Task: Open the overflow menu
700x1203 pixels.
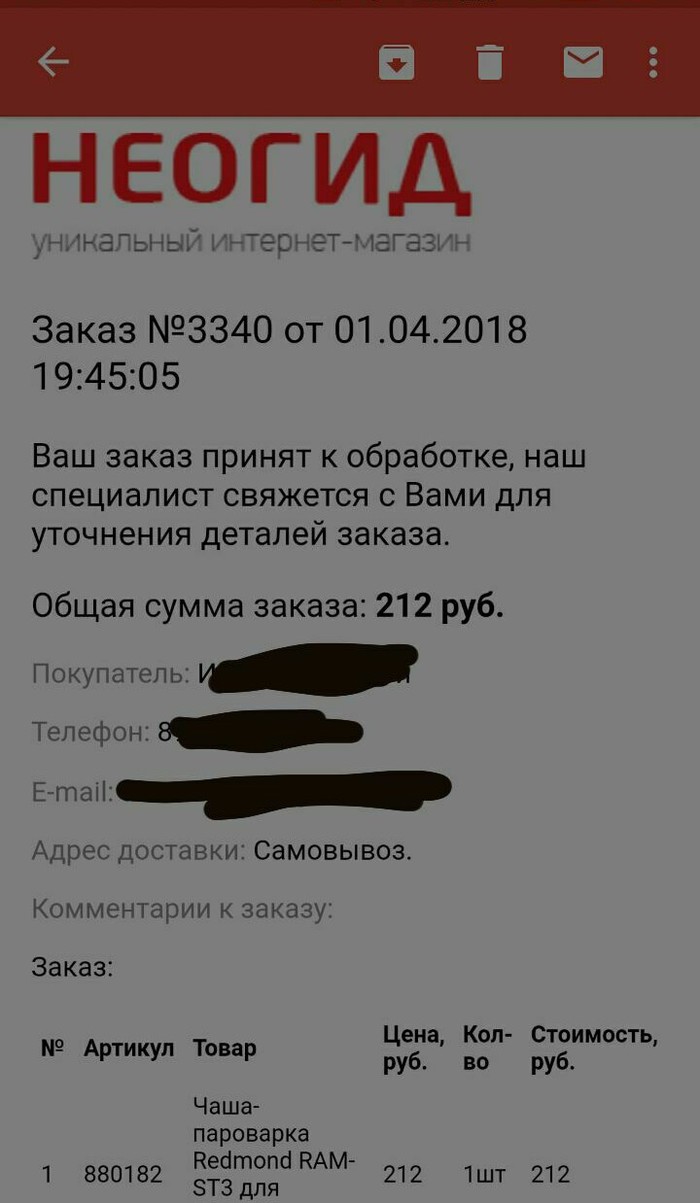Action: (x=653, y=62)
